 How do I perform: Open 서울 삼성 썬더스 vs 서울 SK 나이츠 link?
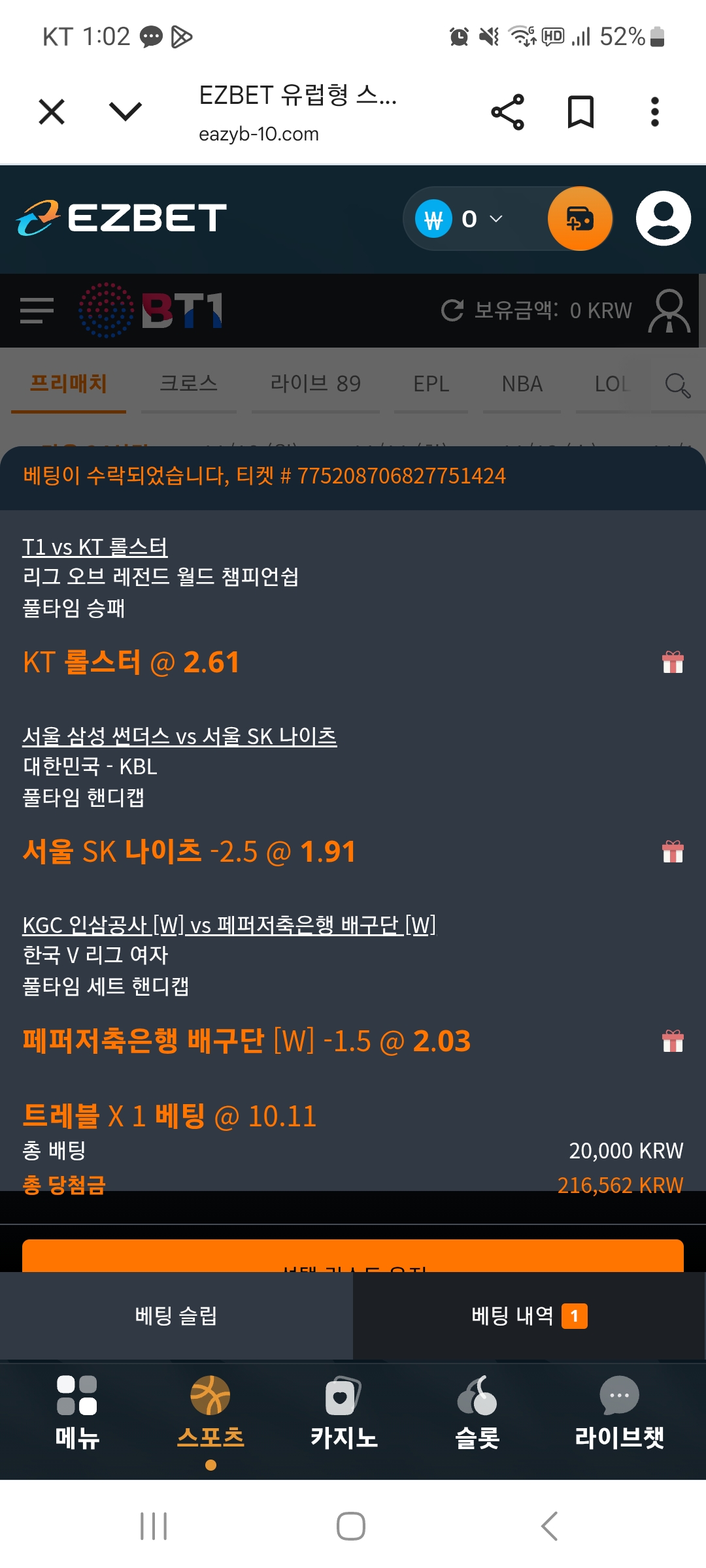pyautogui.click(x=180, y=736)
